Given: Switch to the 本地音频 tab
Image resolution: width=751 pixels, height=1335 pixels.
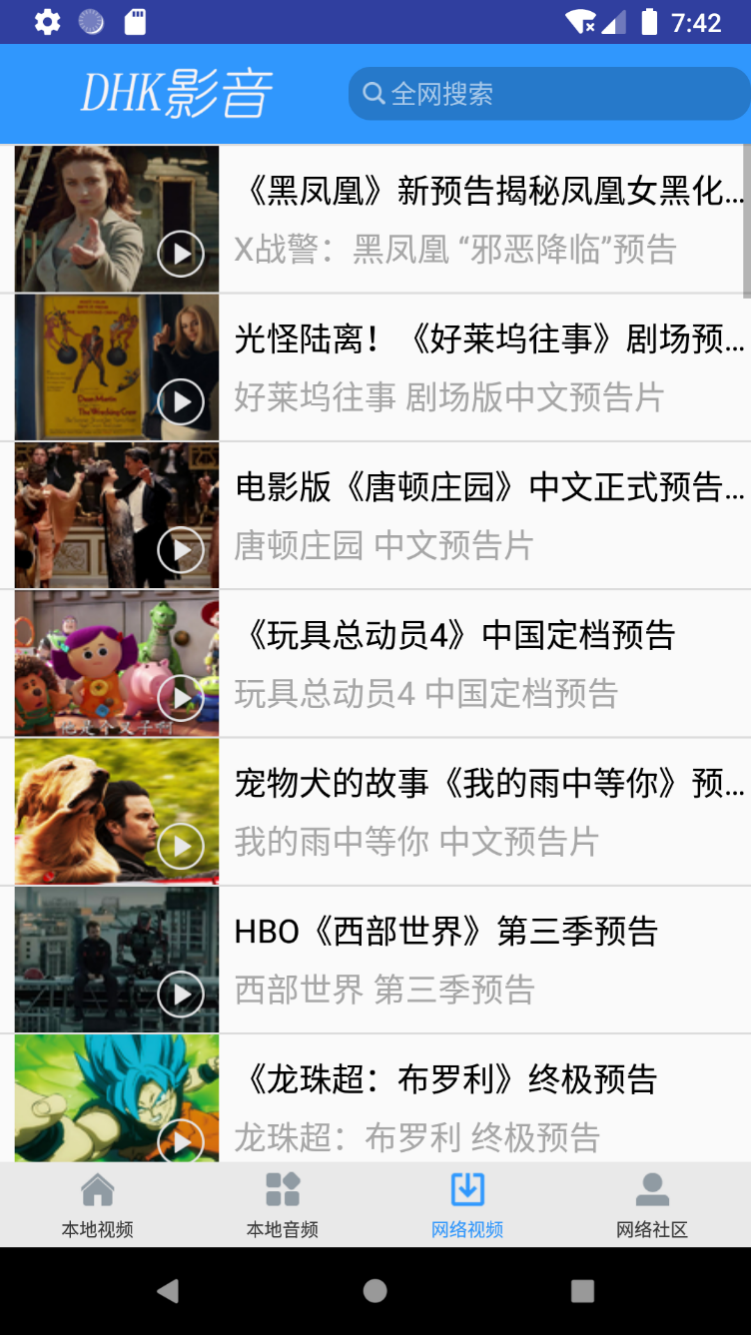Looking at the screenshot, I should pyautogui.click(x=282, y=1206).
